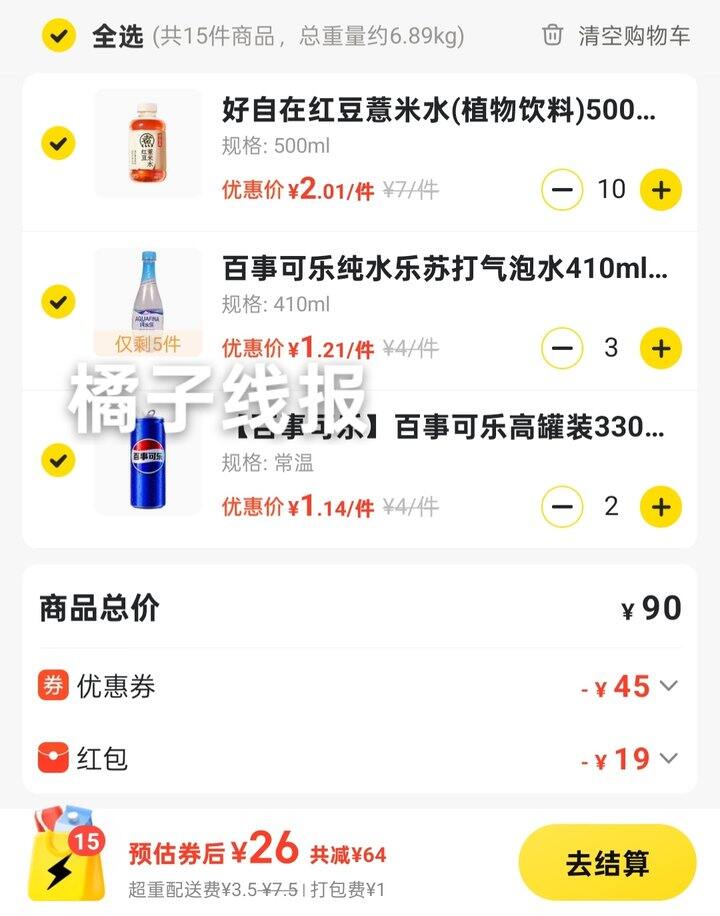
Task: Reduce 纯水乐苏打气泡水 quantity by one
Action: (562, 348)
